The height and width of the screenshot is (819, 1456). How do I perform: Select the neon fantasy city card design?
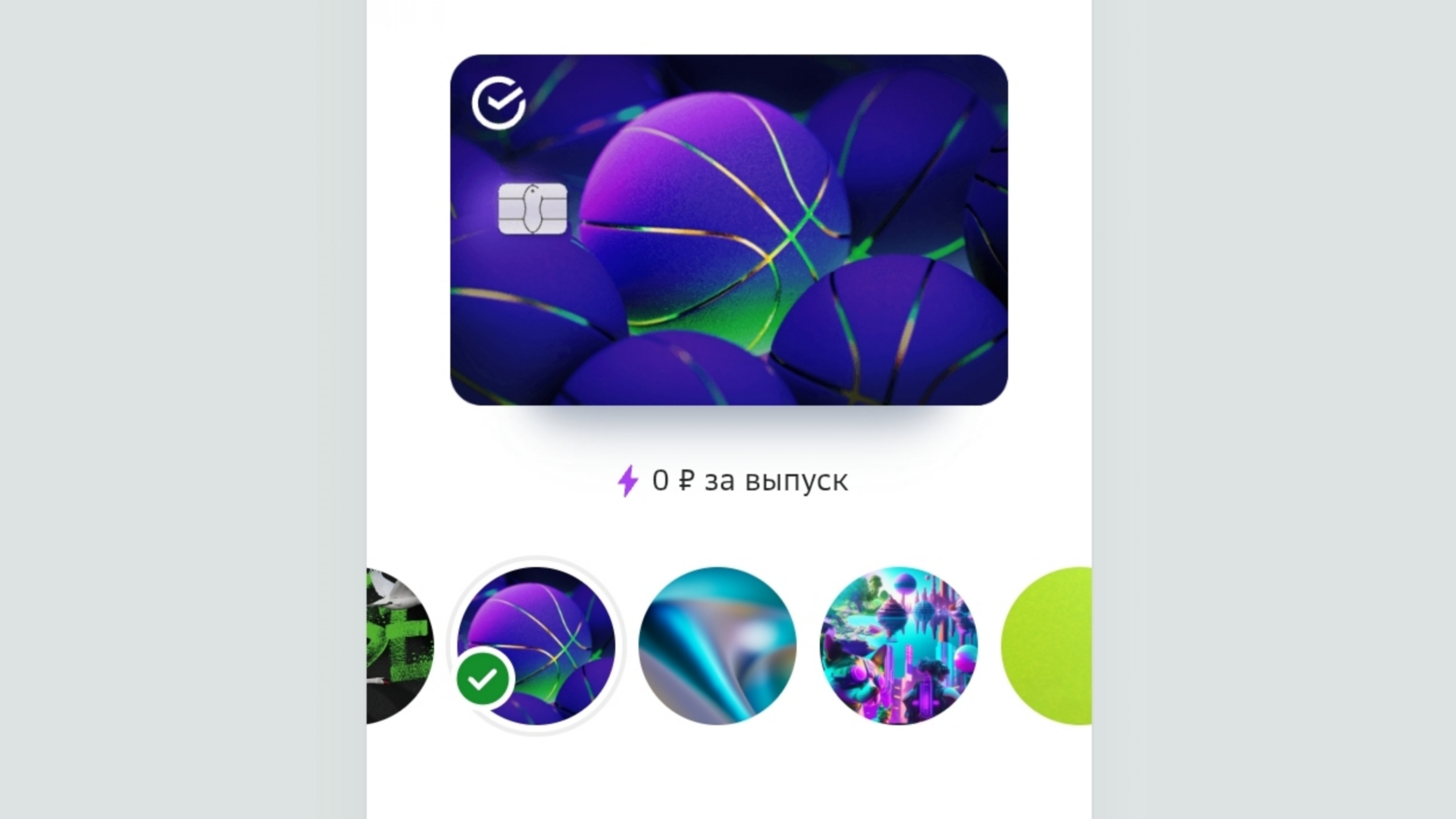pyautogui.click(x=899, y=646)
